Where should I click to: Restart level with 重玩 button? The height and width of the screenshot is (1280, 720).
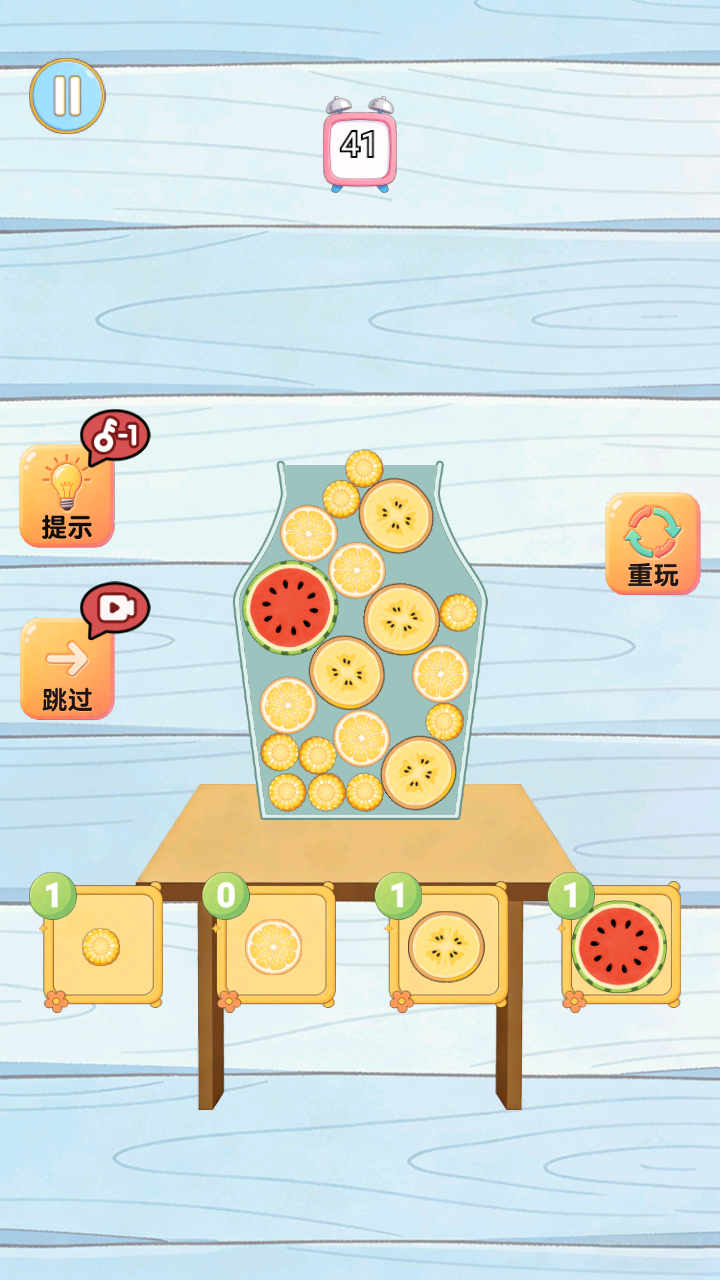click(652, 543)
